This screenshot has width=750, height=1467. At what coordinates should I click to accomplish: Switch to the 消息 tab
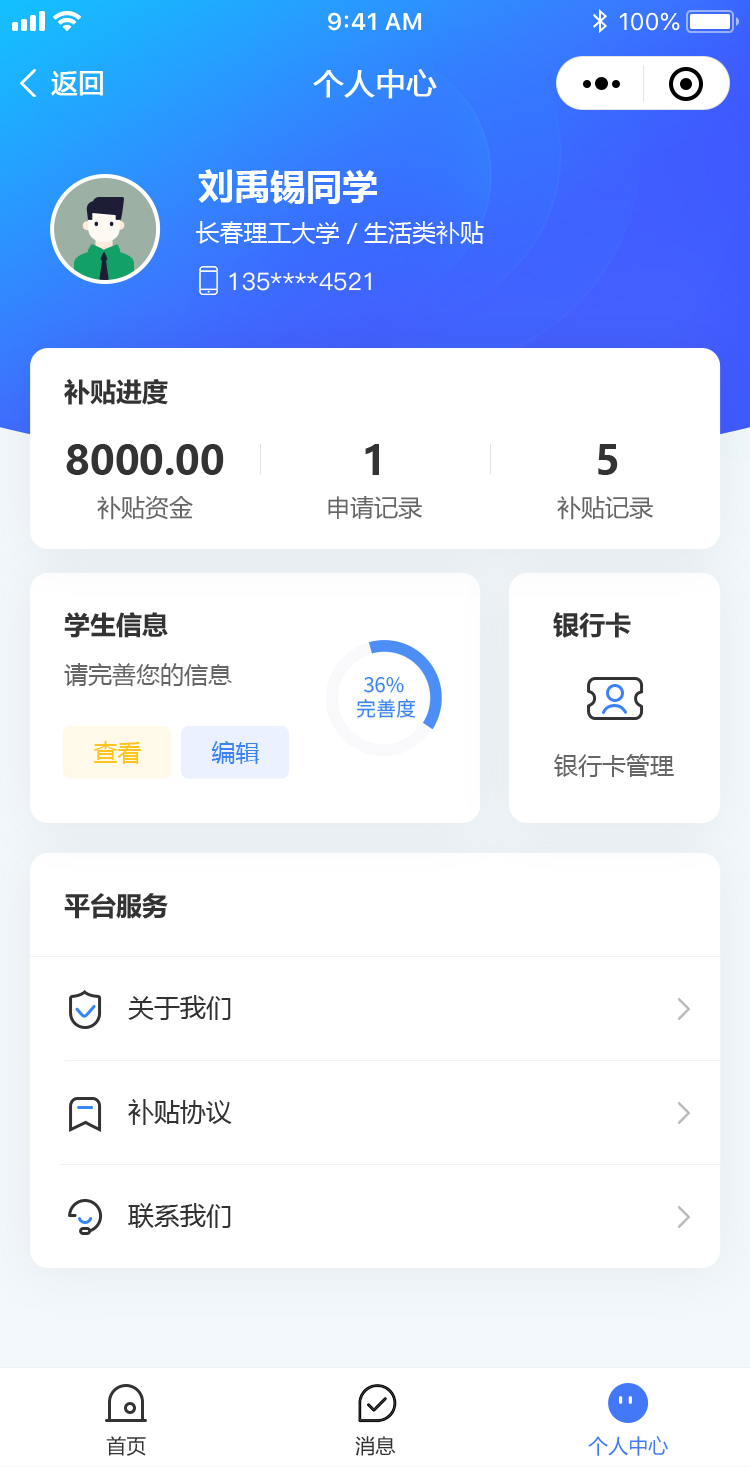point(375,1418)
